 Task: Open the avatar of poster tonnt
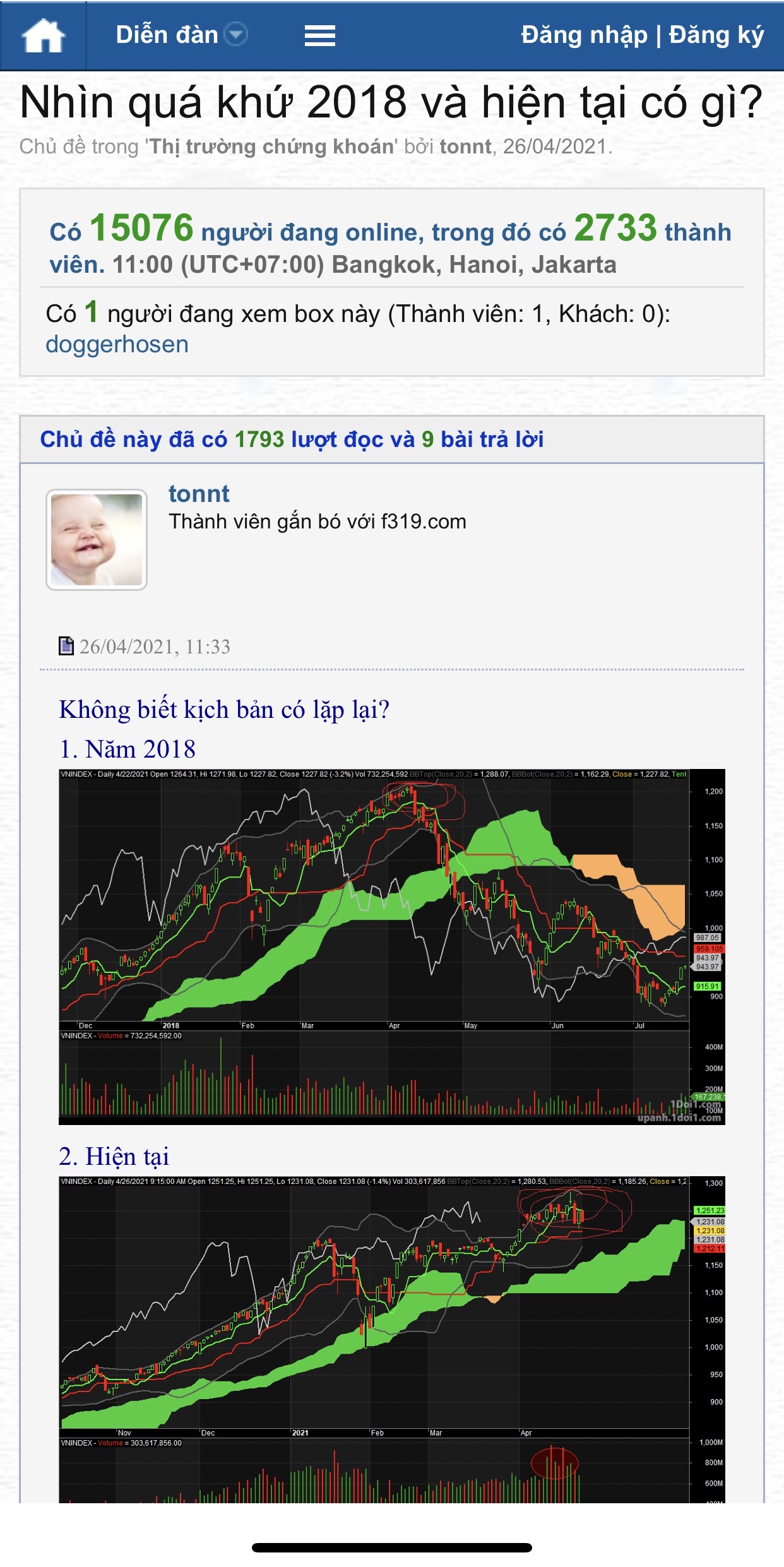point(97,540)
